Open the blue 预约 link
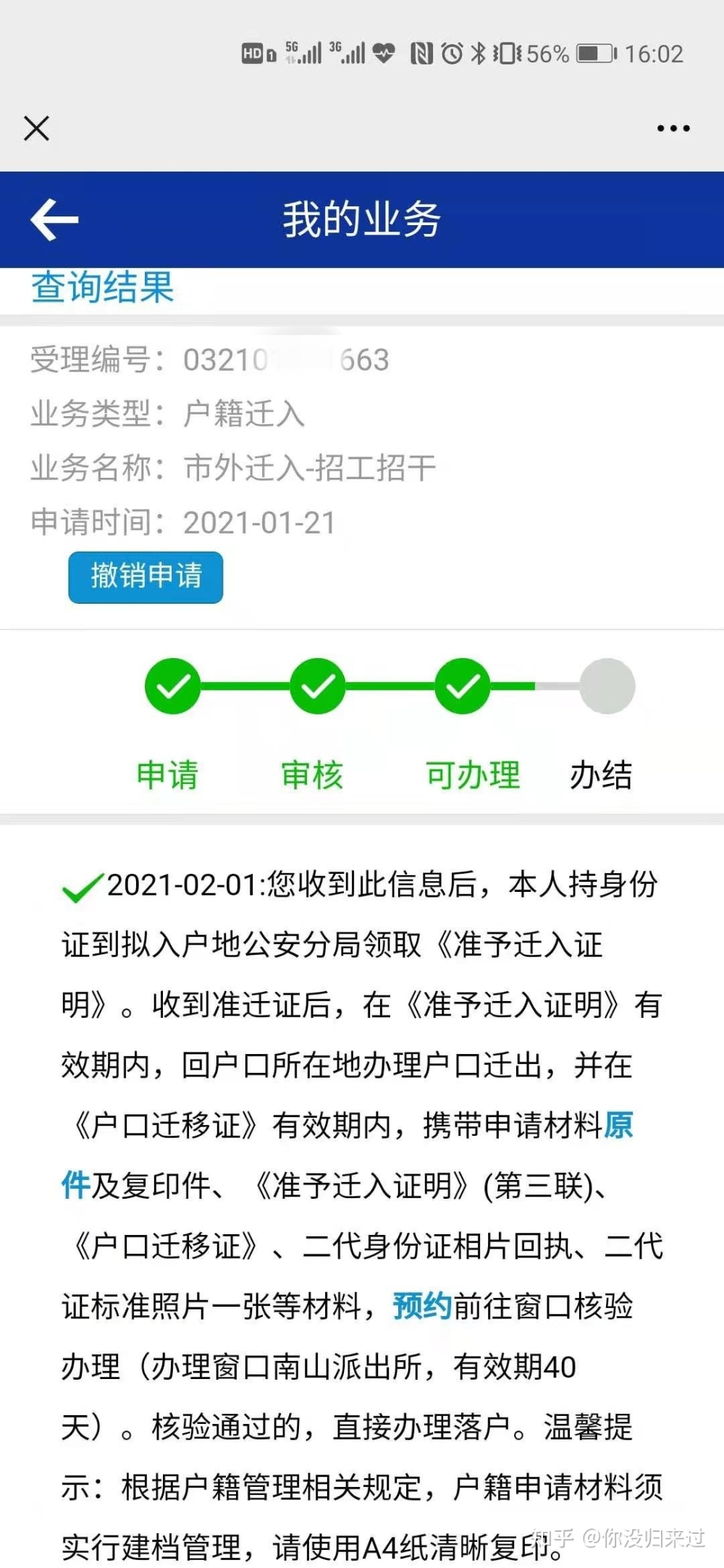724x1568 pixels. 423,1306
